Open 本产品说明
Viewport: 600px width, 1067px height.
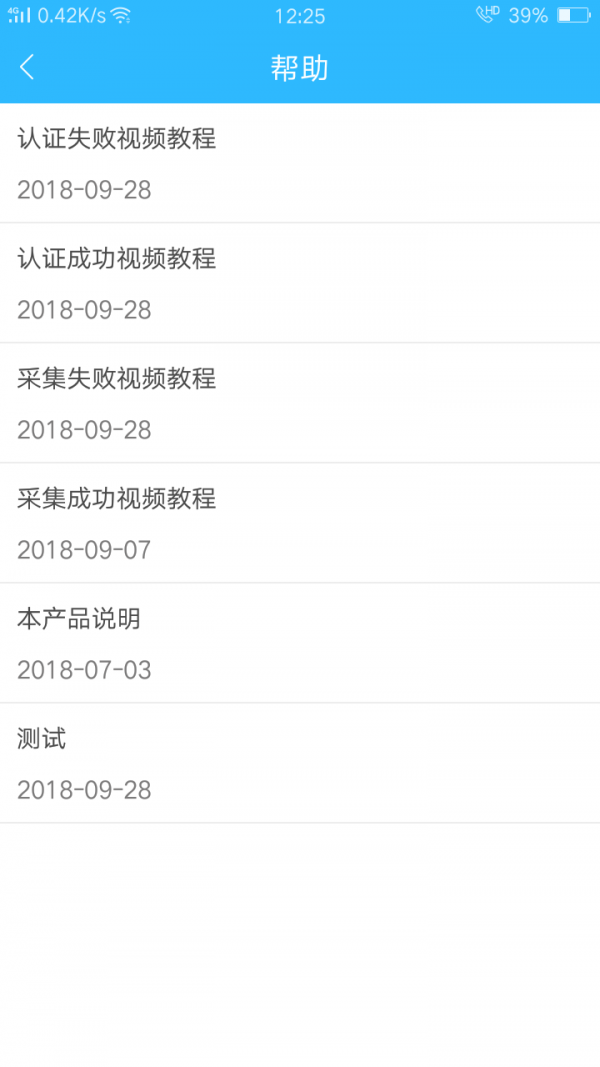click(x=300, y=642)
